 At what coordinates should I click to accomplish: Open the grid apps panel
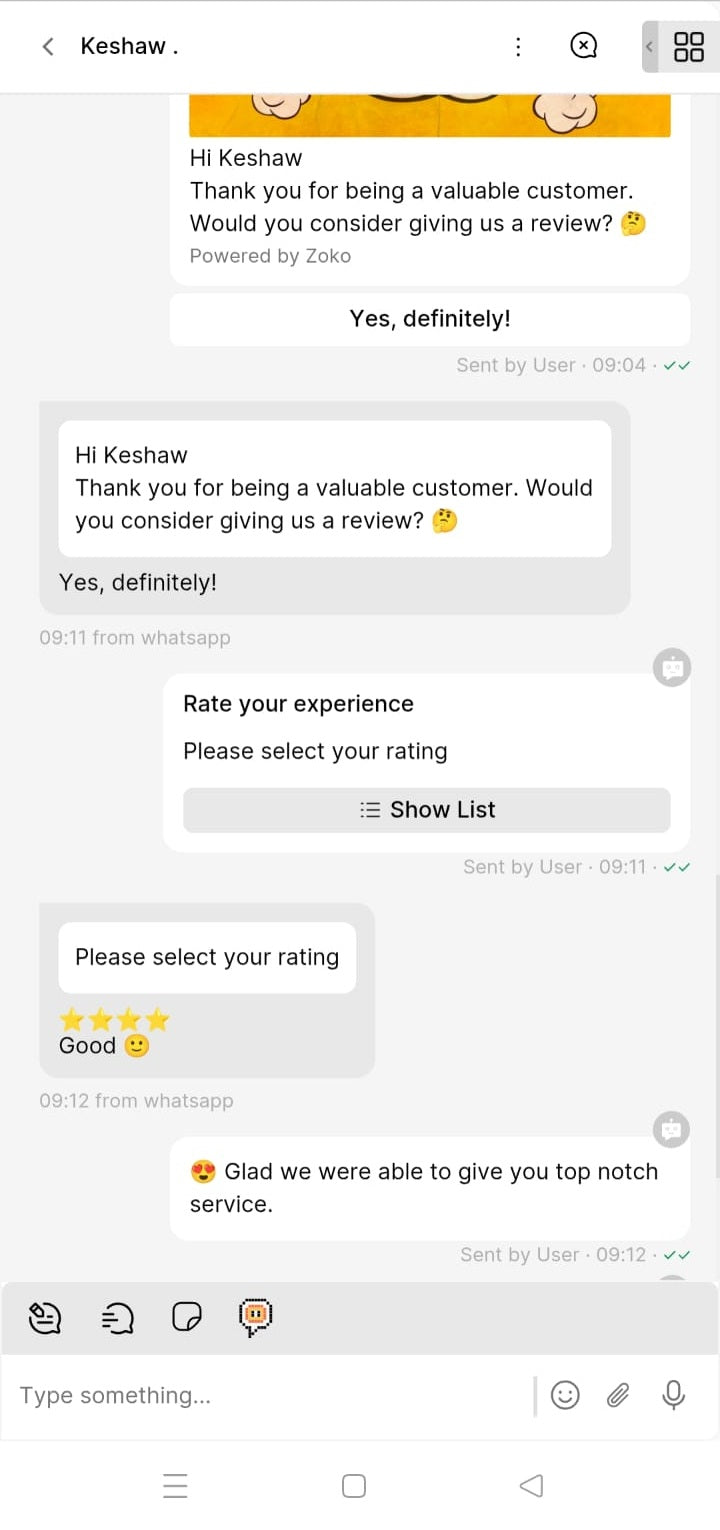[x=688, y=46]
